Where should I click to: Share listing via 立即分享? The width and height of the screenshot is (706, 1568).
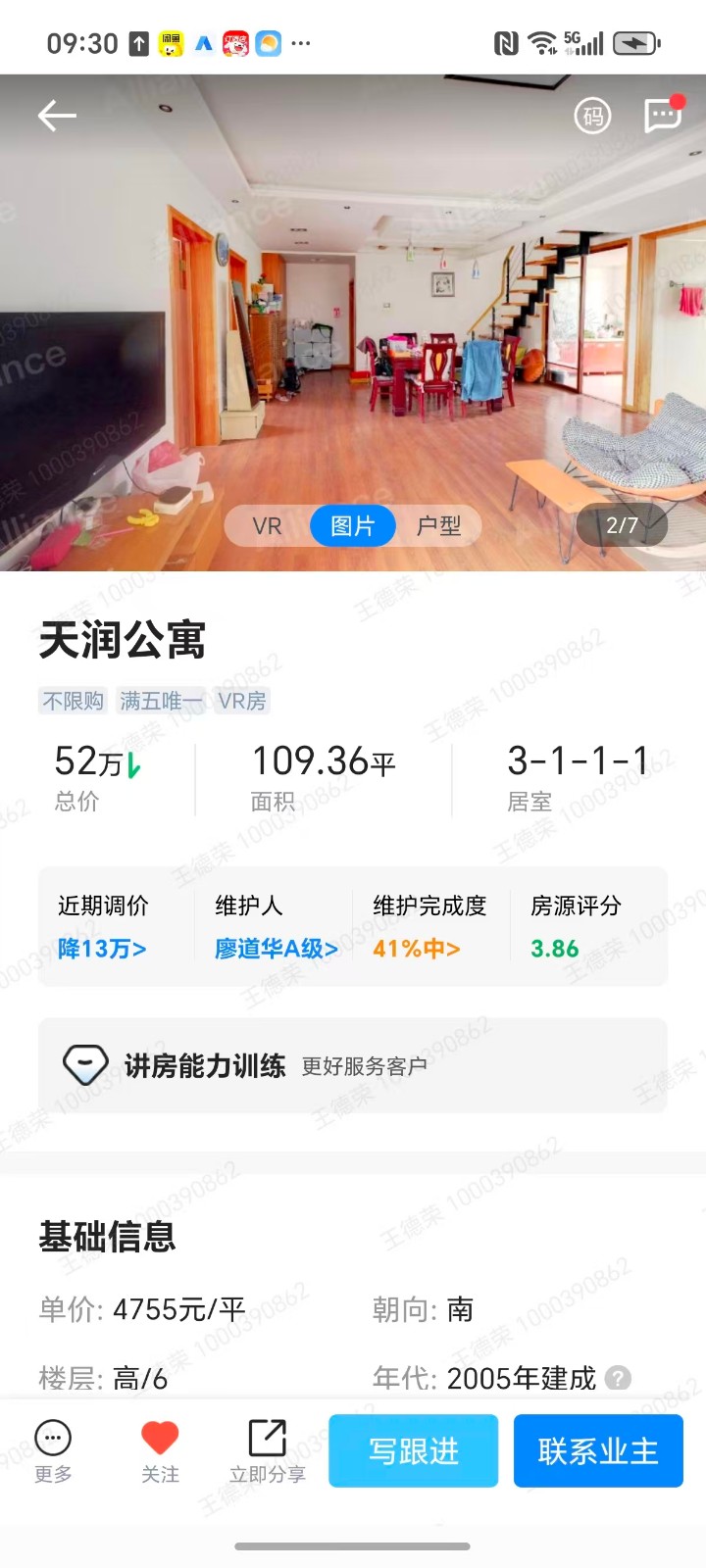pos(267,1451)
